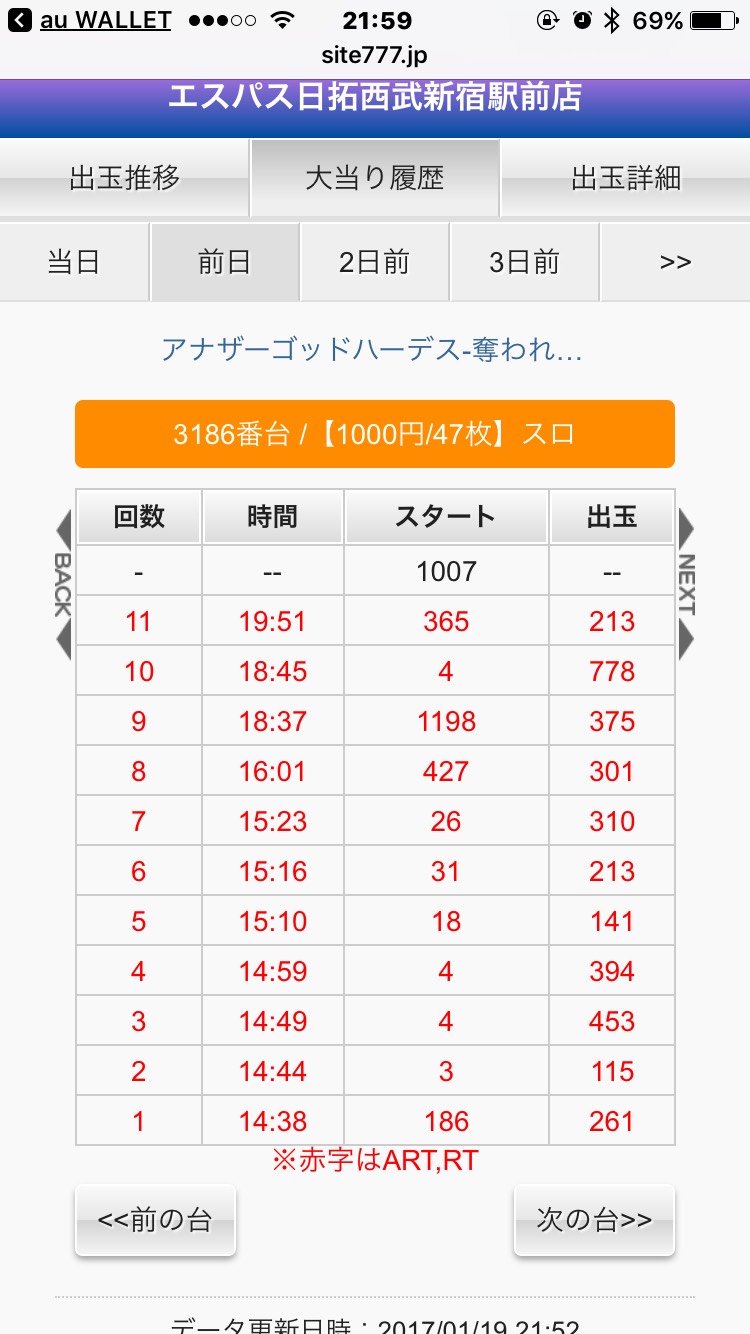Select the 前日 day tab

pos(225,262)
